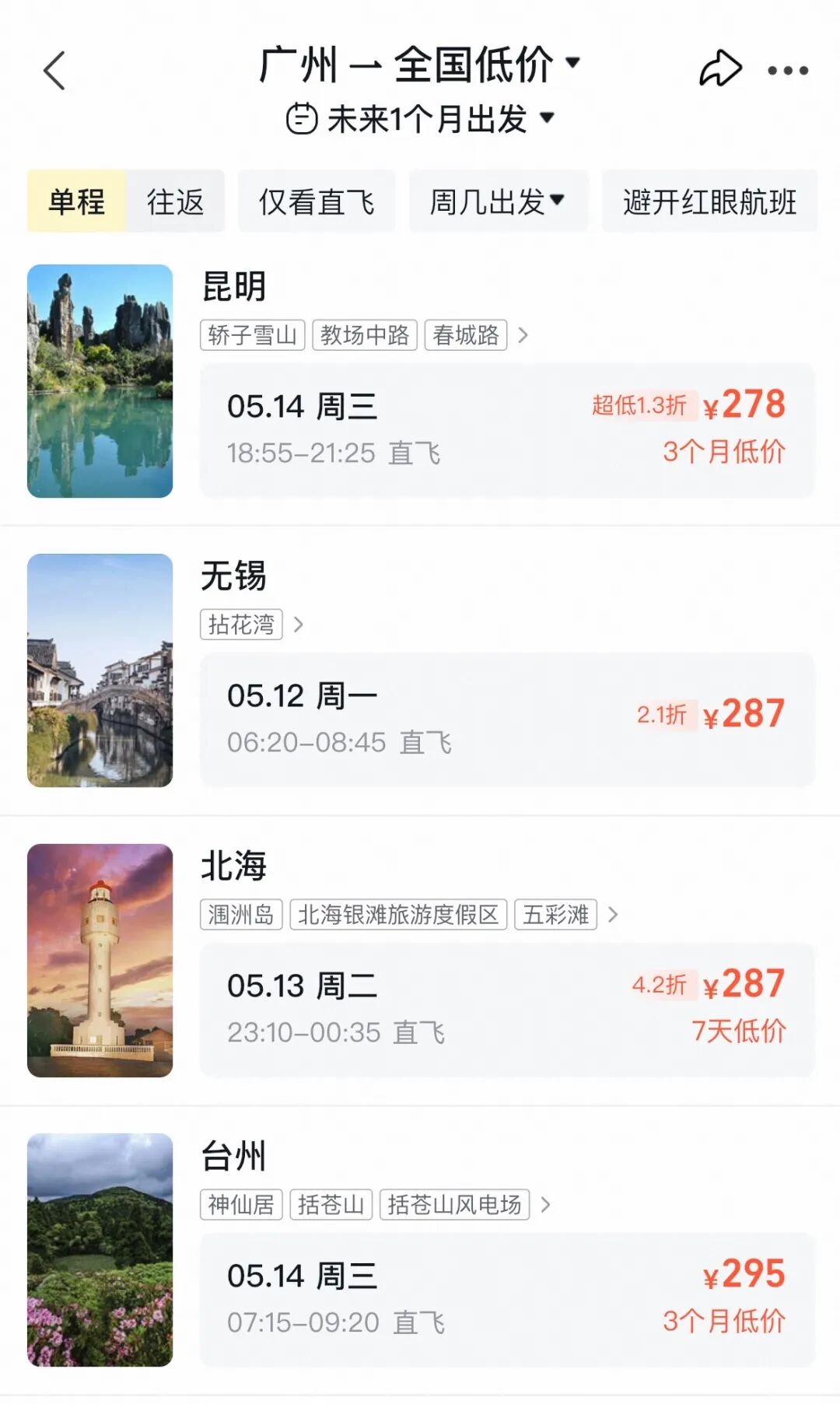The height and width of the screenshot is (1404, 840).
Task: Go back using the top-left arrow
Action: pos(54,71)
